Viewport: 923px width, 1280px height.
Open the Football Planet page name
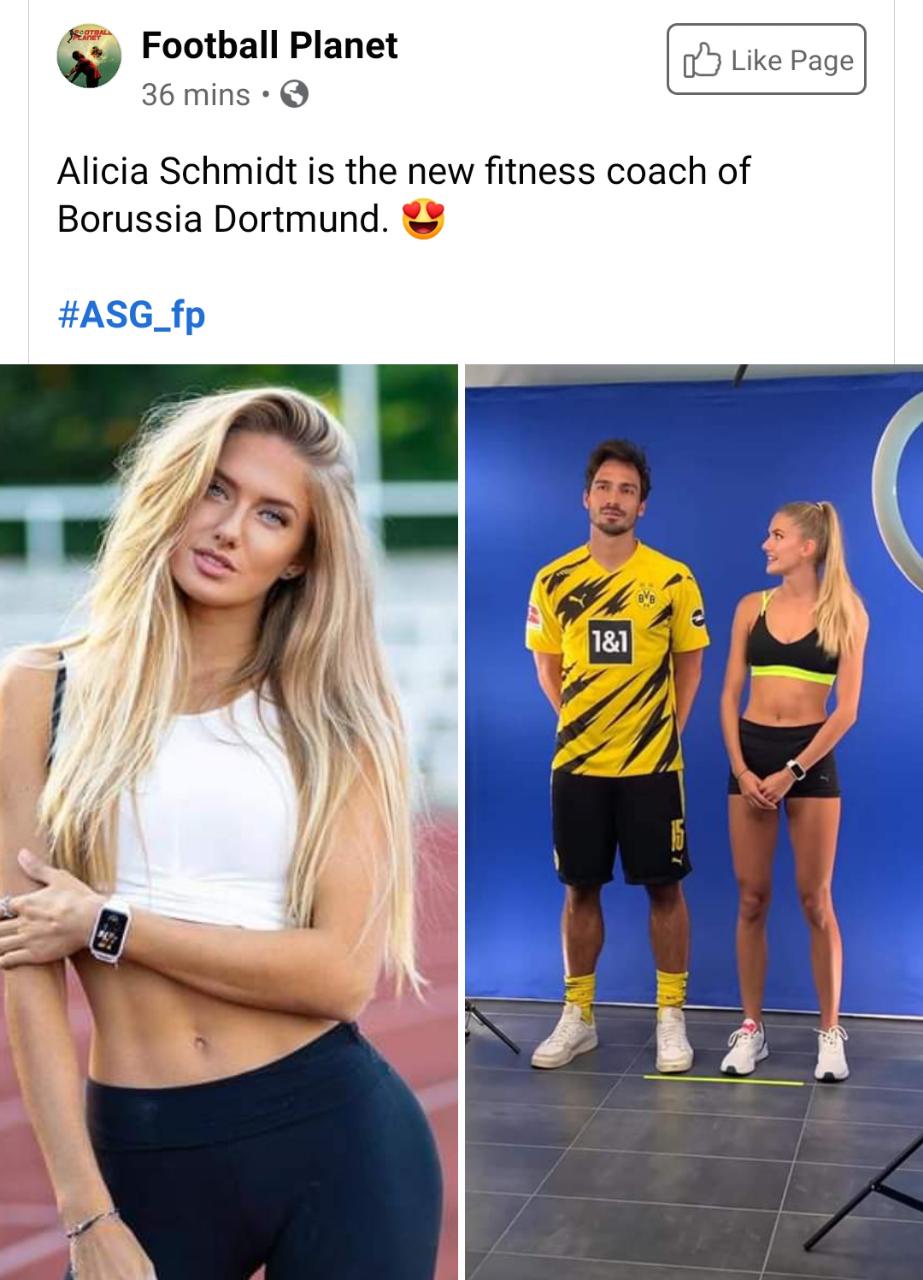tap(269, 45)
